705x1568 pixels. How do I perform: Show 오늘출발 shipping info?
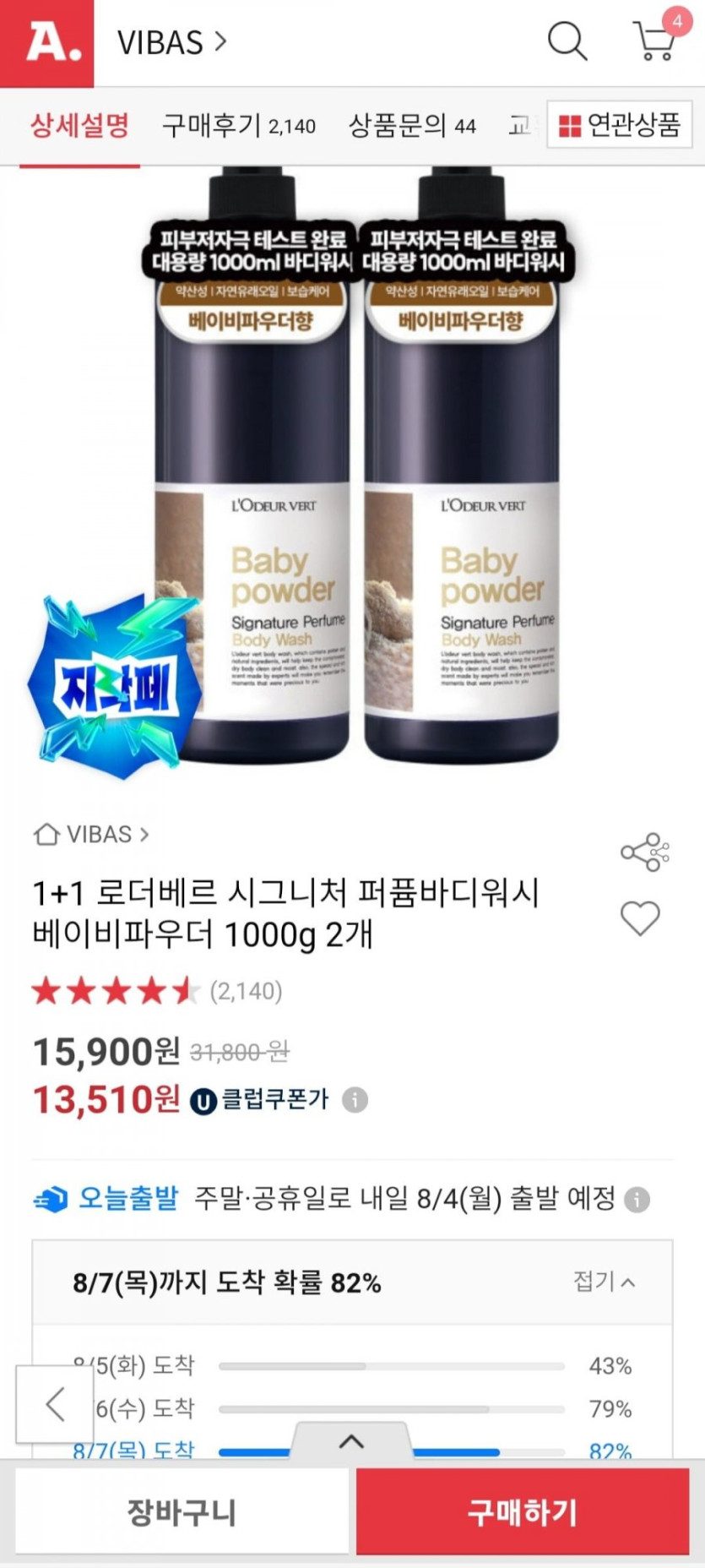637,1199
